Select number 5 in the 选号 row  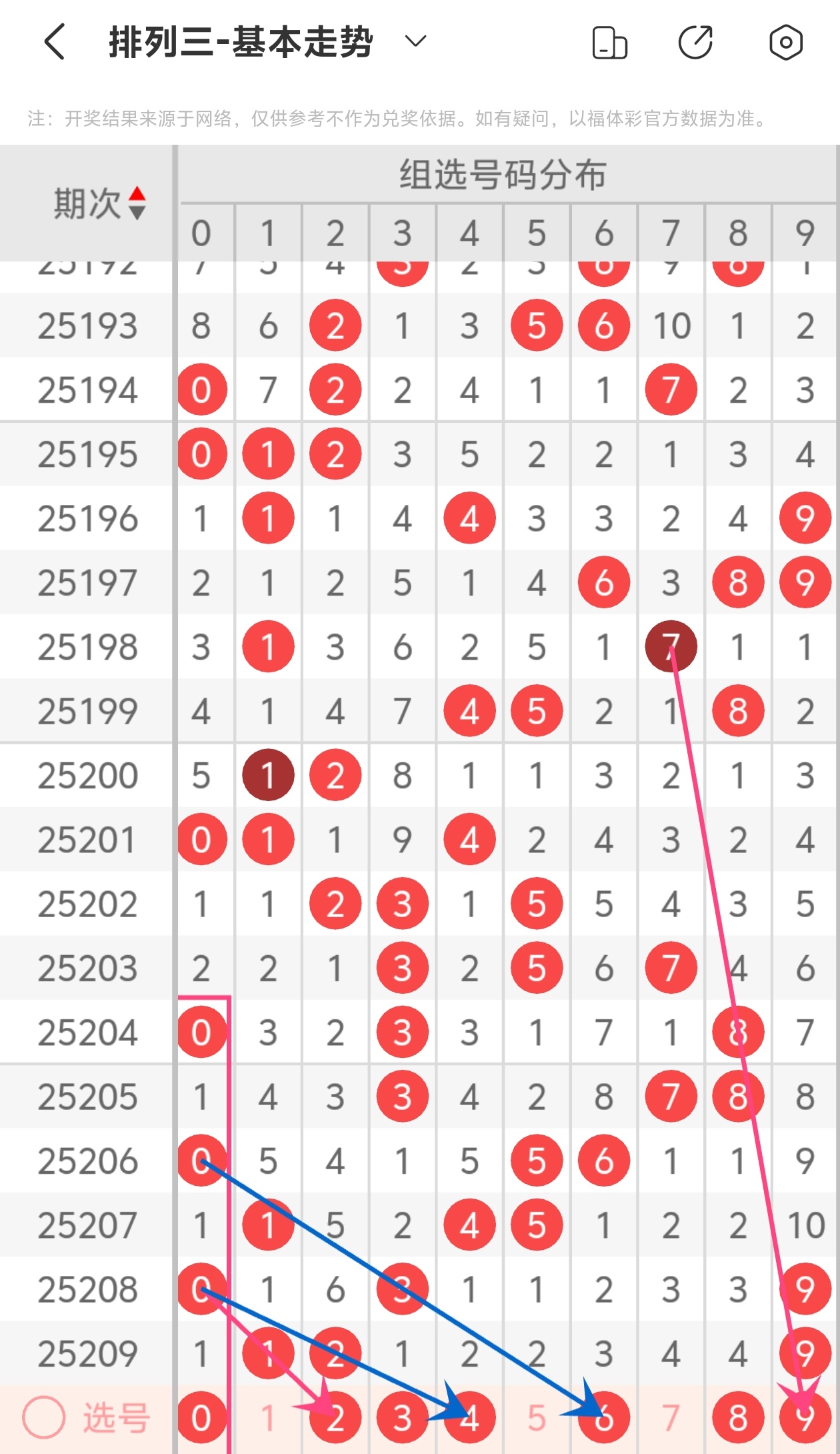[x=537, y=1417]
